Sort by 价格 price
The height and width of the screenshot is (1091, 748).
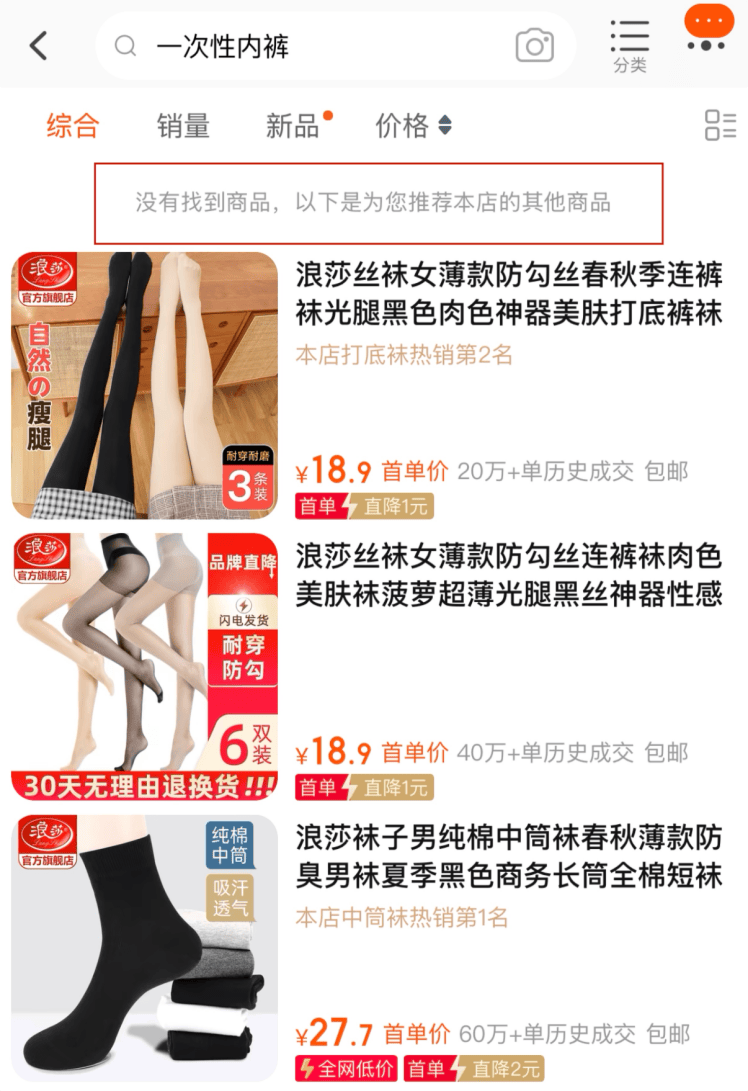412,126
